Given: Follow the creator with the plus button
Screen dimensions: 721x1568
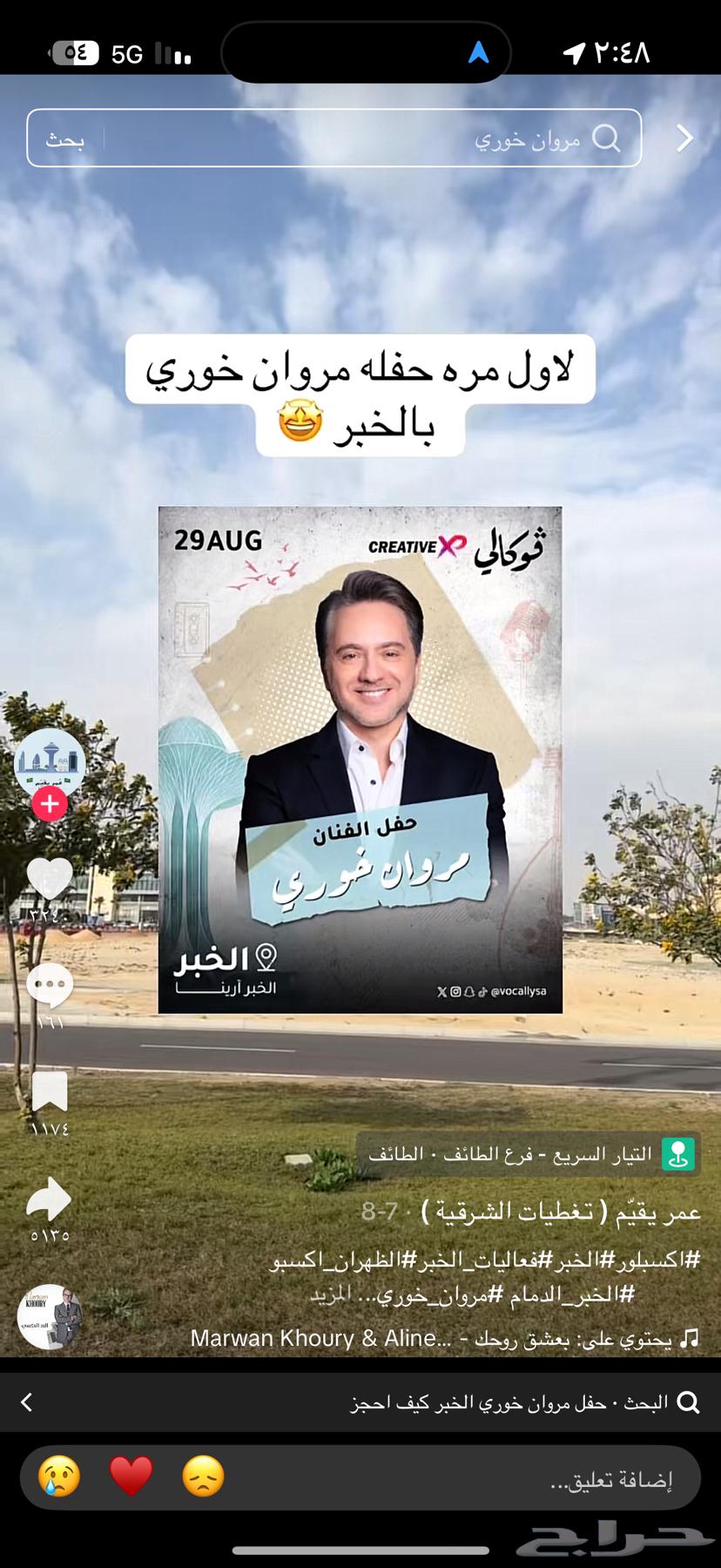Looking at the screenshot, I should tap(50, 804).
